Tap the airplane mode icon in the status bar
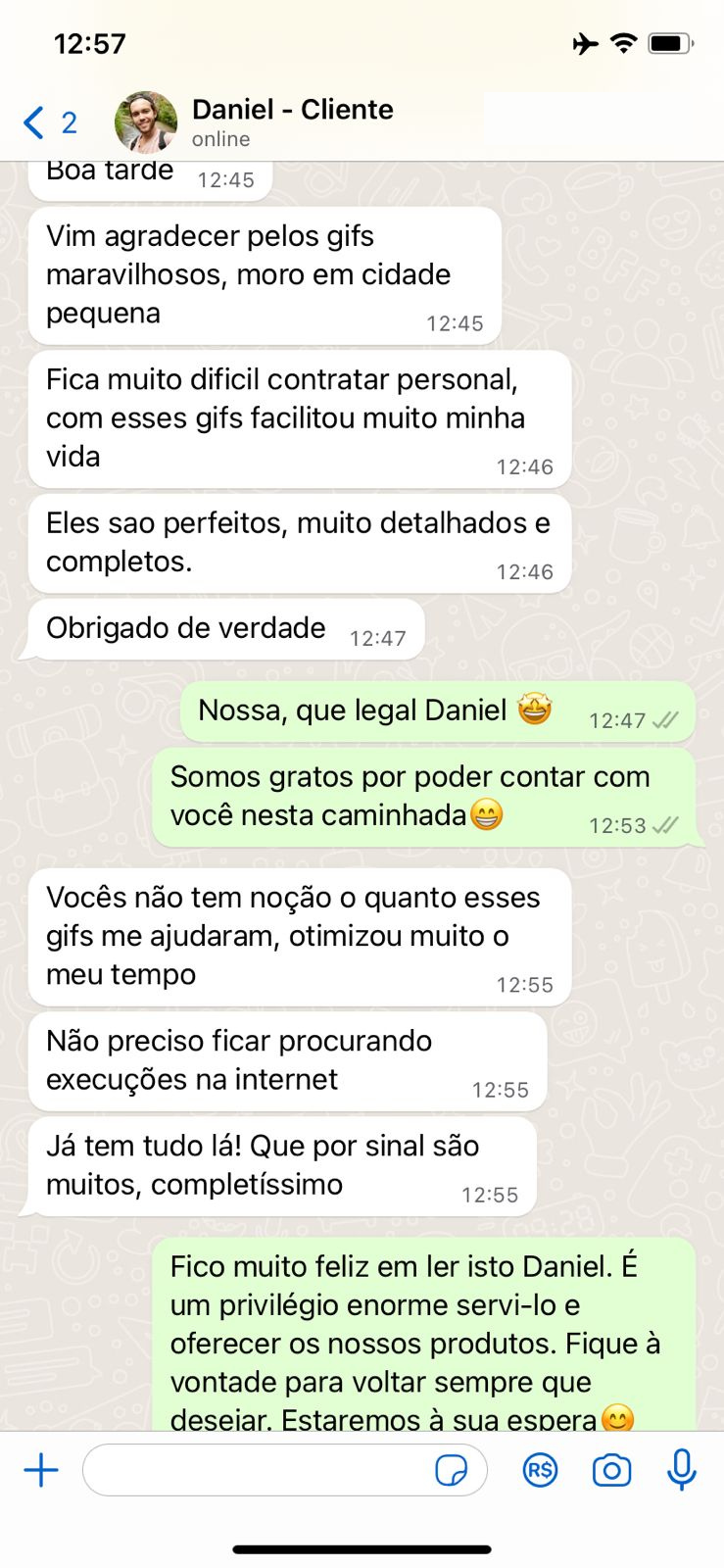 point(585,42)
